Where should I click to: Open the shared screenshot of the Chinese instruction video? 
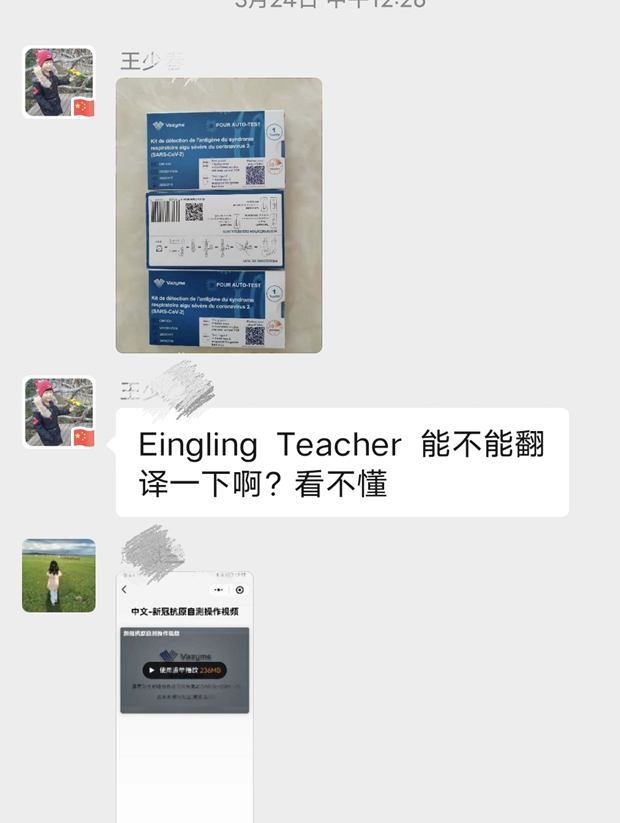pyautogui.click(x=184, y=695)
